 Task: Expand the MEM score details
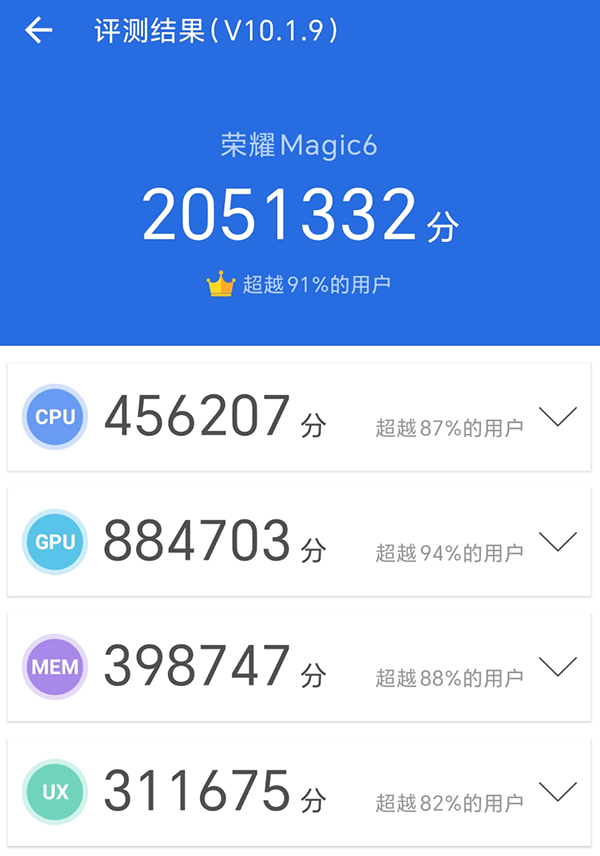[x=558, y=666]
